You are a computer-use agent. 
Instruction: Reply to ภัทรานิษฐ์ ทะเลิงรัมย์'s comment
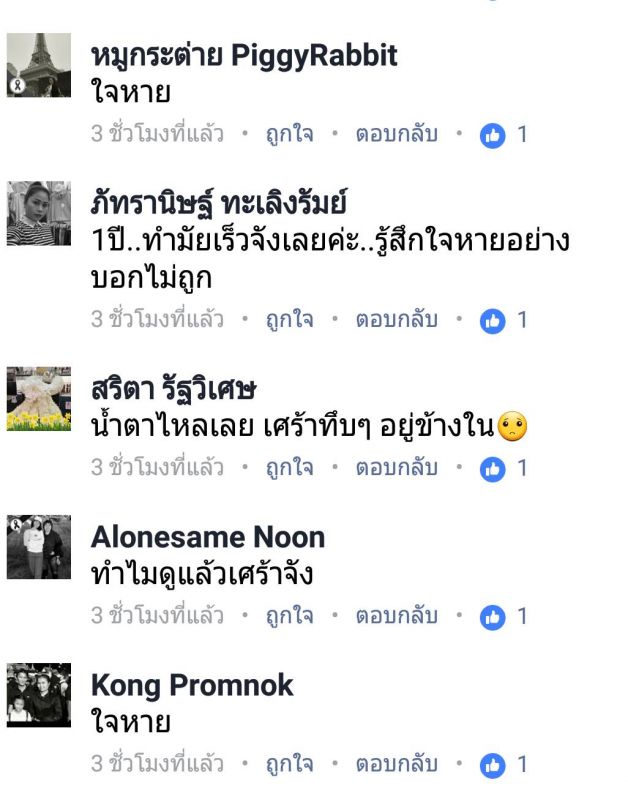397,320
